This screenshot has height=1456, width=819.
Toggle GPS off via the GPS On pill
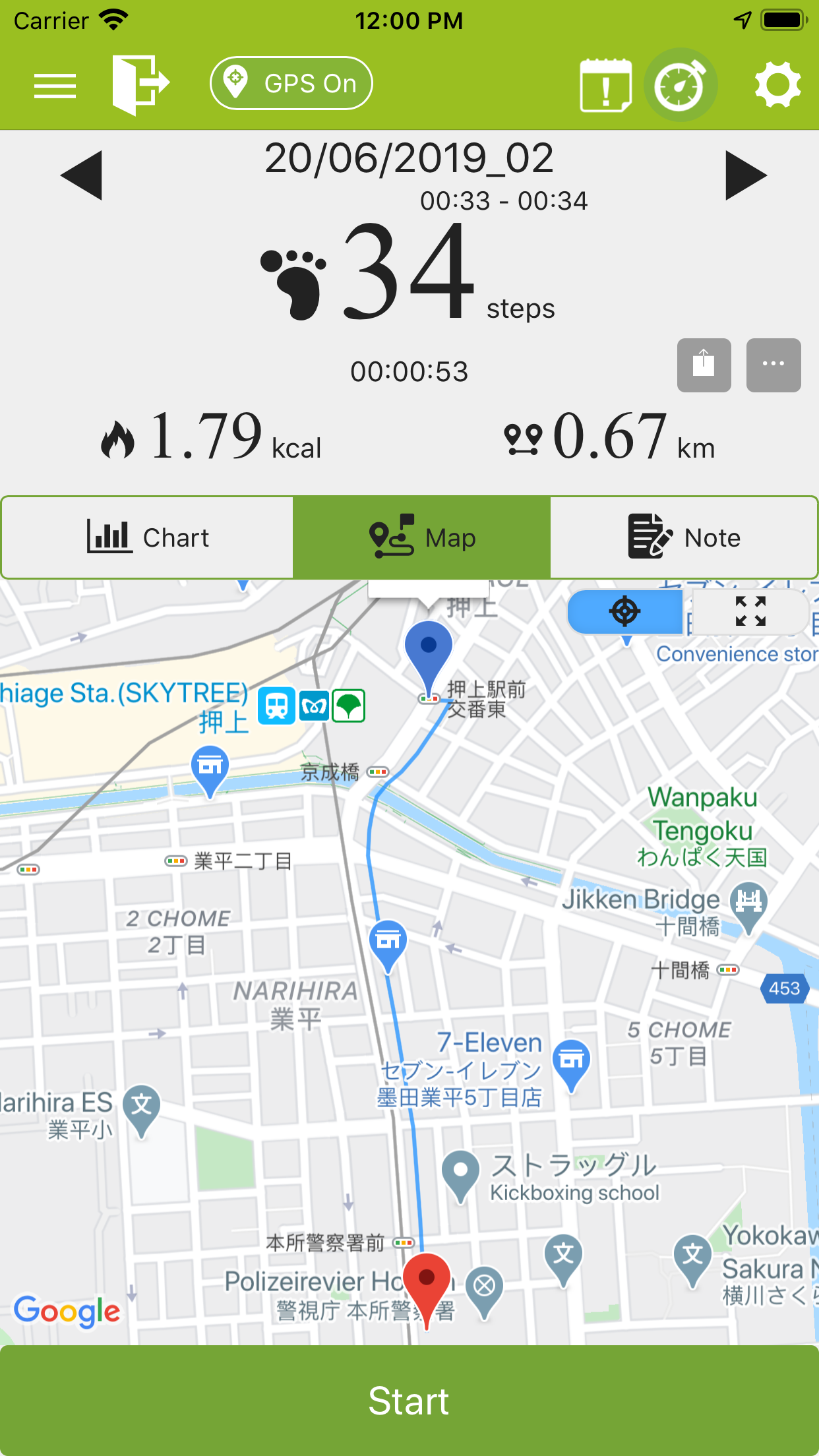point(291,83)
